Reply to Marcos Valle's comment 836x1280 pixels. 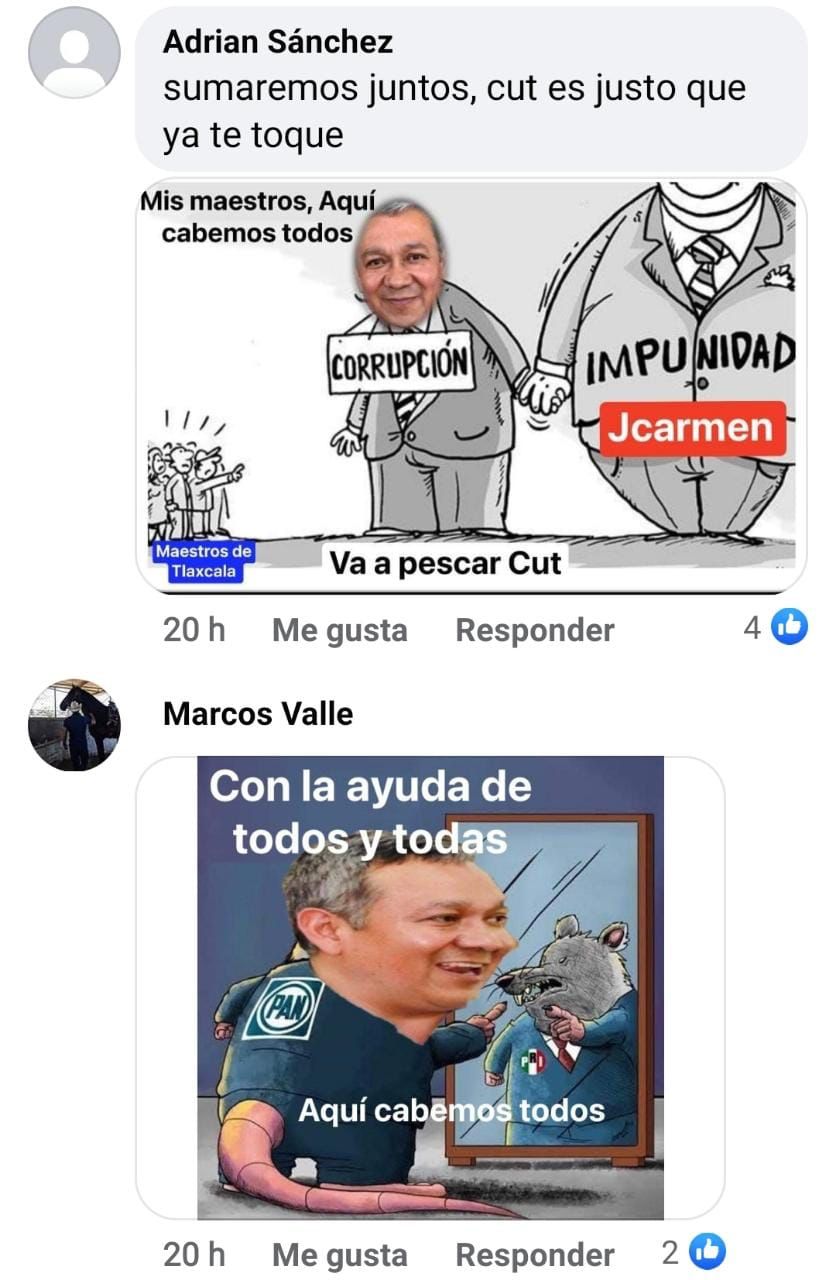(534, 1255)
